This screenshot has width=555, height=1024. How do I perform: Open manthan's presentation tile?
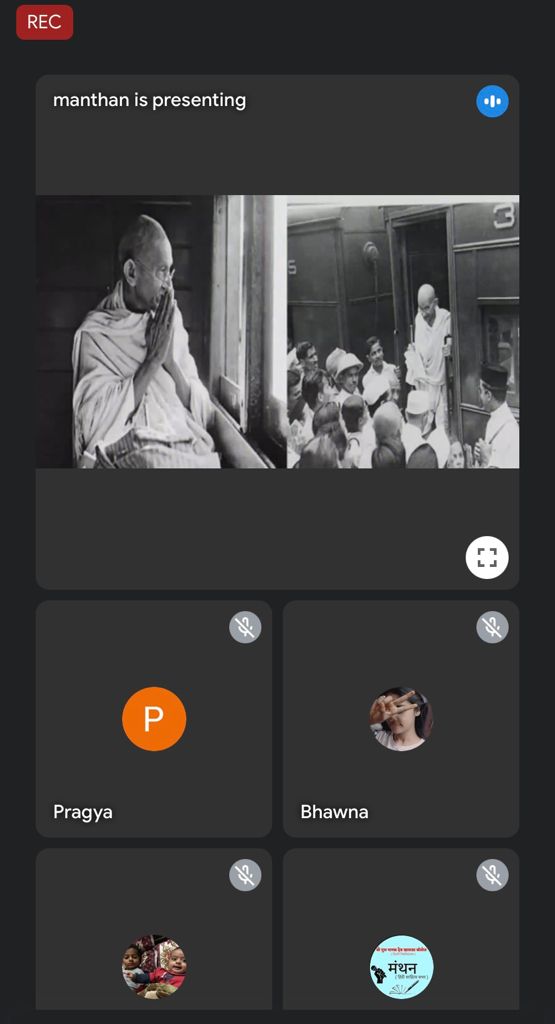coord(278,332)
